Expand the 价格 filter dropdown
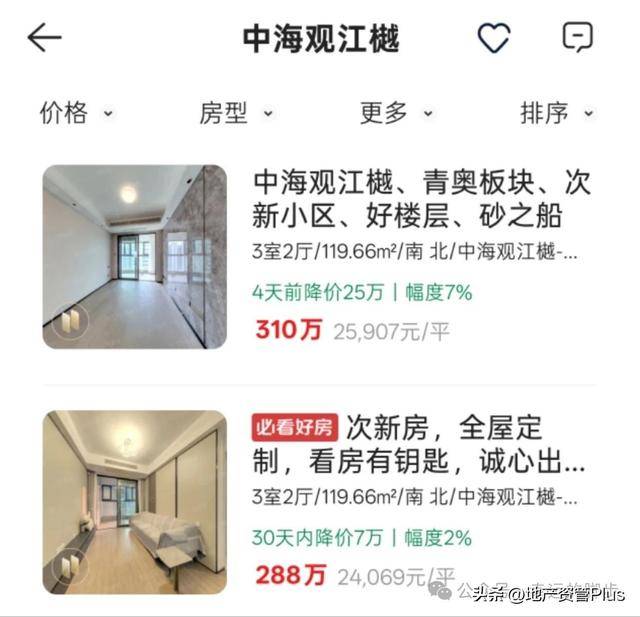Screen dimensions: 640x617 click(76, 113)
